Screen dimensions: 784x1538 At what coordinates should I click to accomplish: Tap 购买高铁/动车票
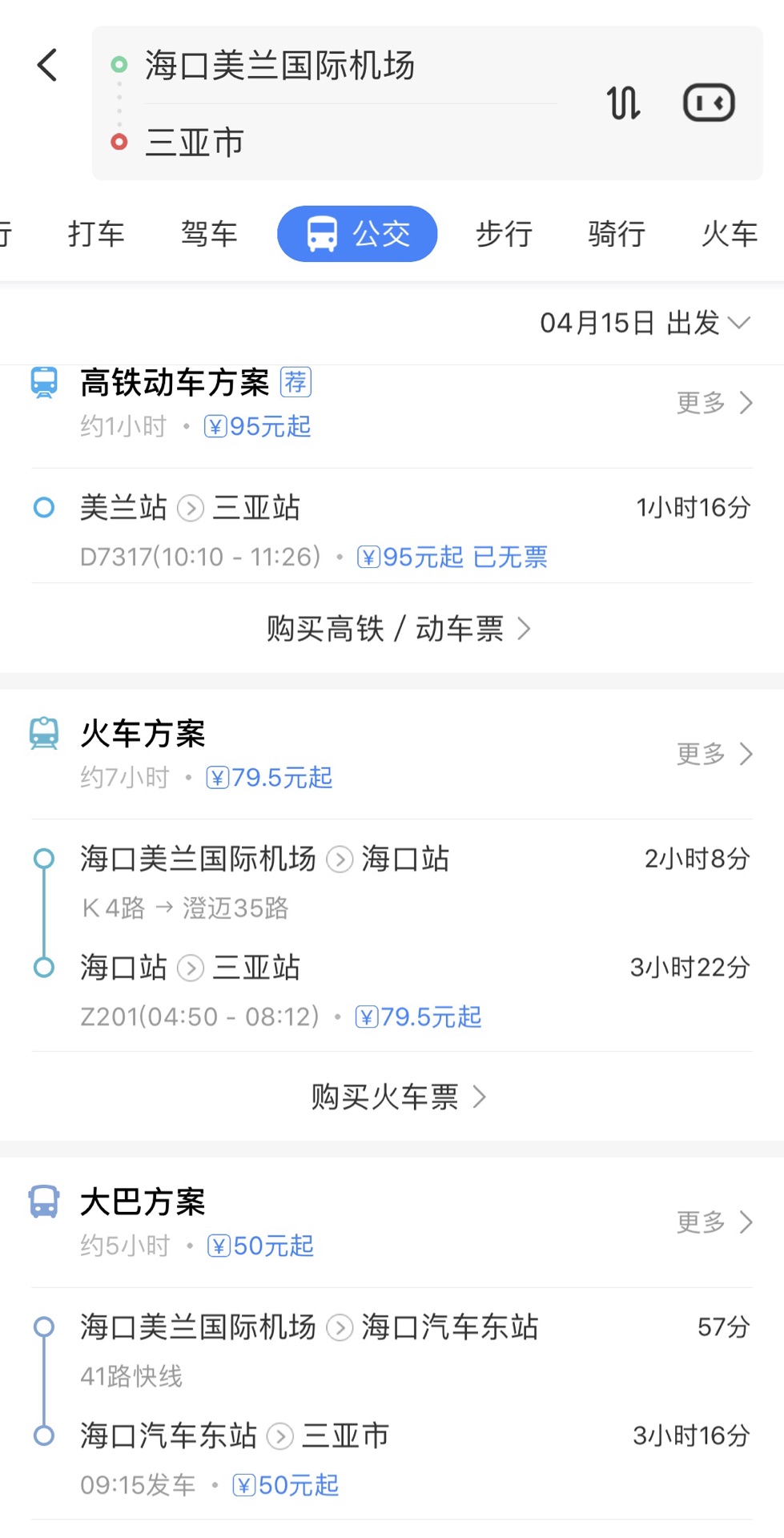pyautogui.click(x=398, y=629)
